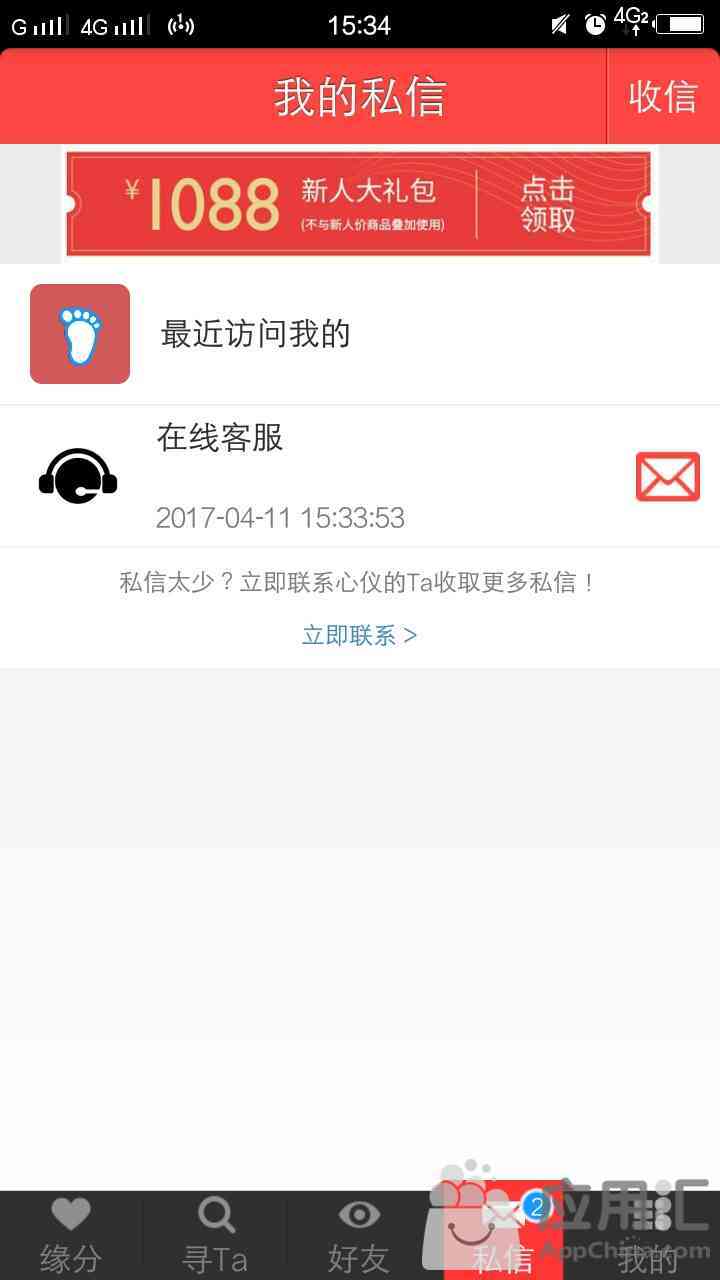Switch to the 寻Ta tab
The height and width of the screenshot is (1280, 720).
pyautogui.click(x=215, y=1236)
